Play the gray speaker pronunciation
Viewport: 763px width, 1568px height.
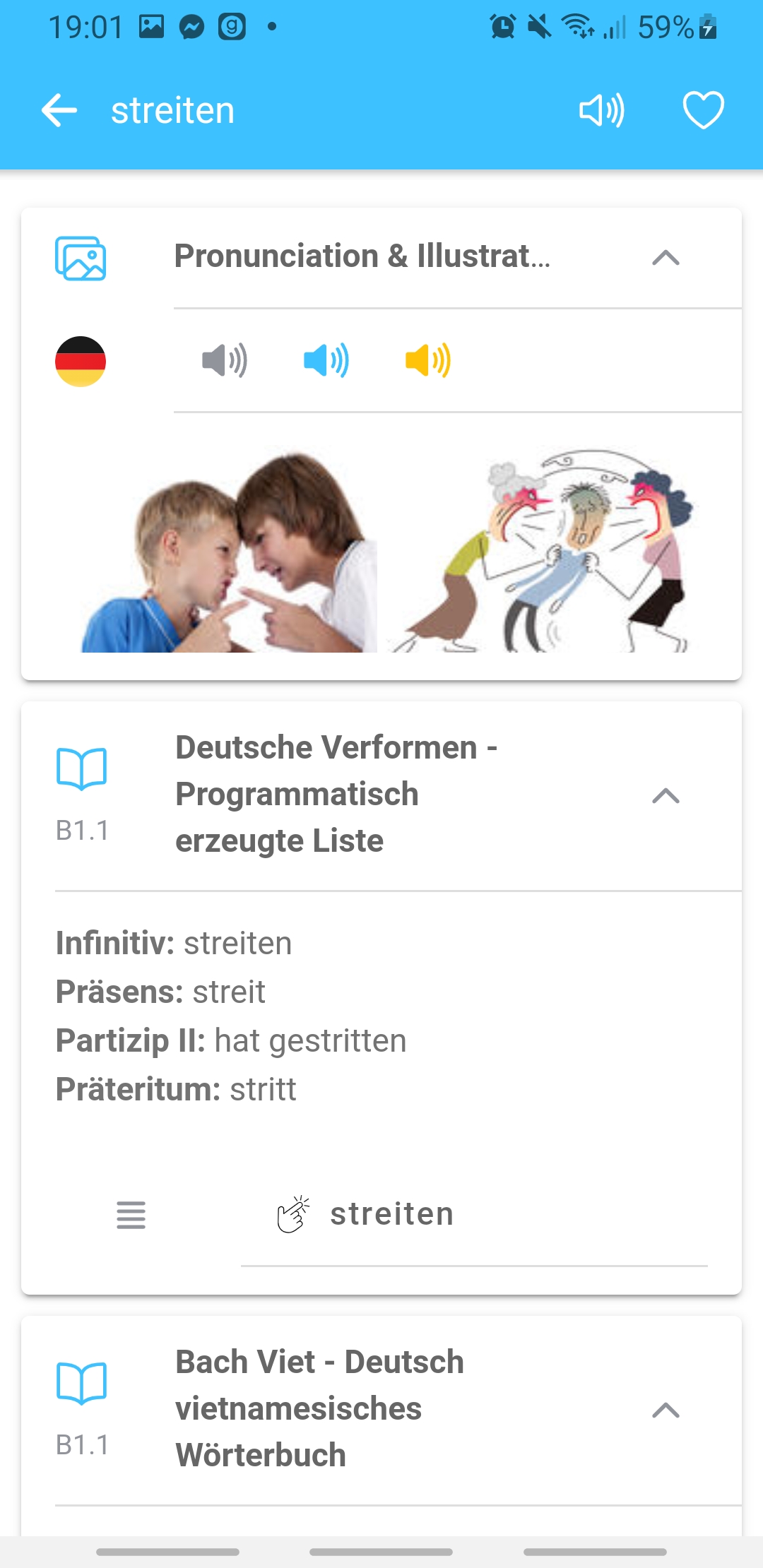point(224,361)
